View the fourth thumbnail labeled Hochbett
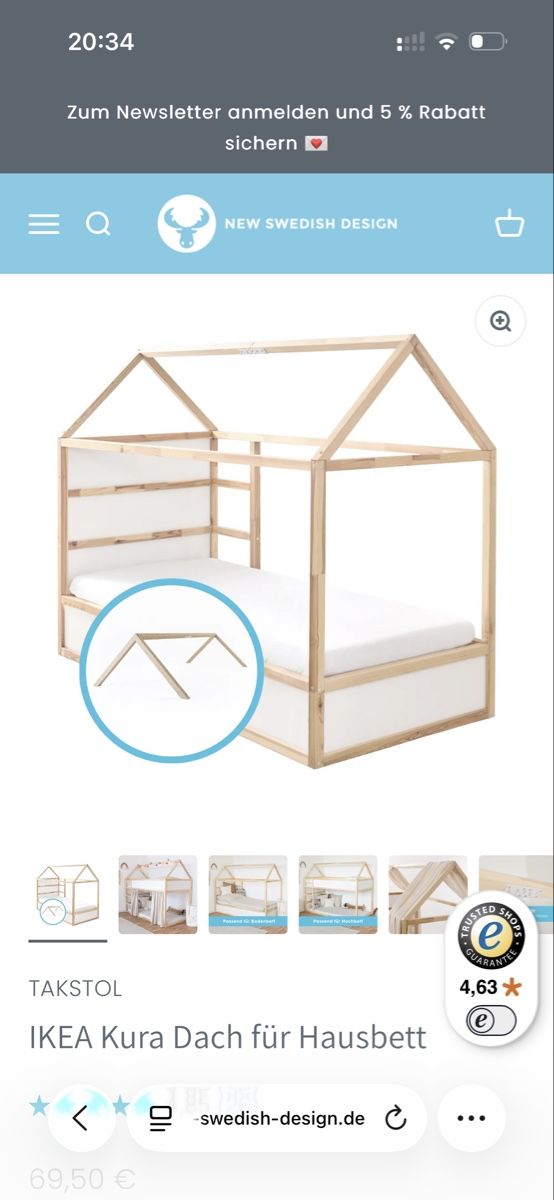554x1200 pixels. 338,894
